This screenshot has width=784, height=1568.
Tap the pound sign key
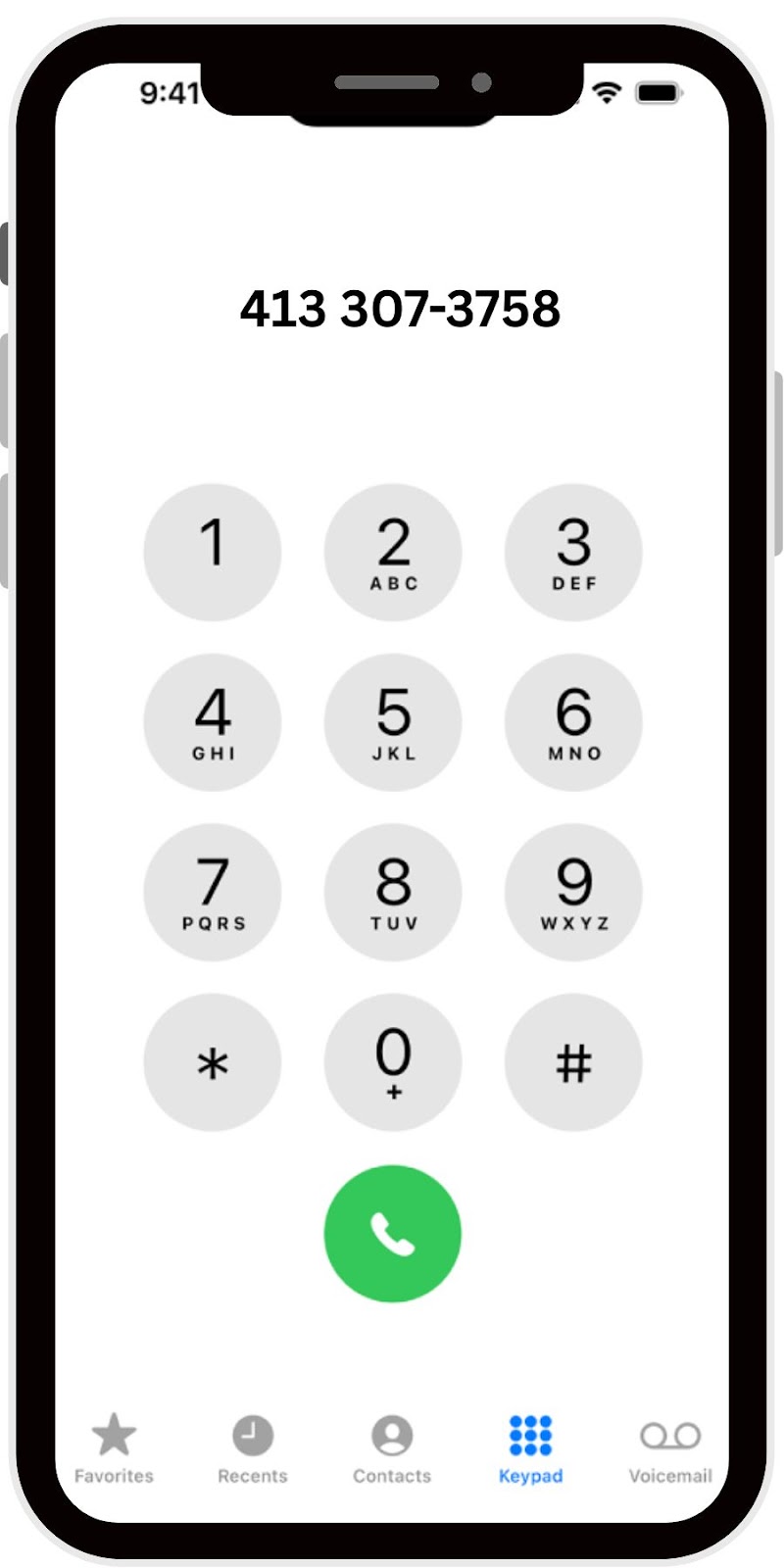573,1062
